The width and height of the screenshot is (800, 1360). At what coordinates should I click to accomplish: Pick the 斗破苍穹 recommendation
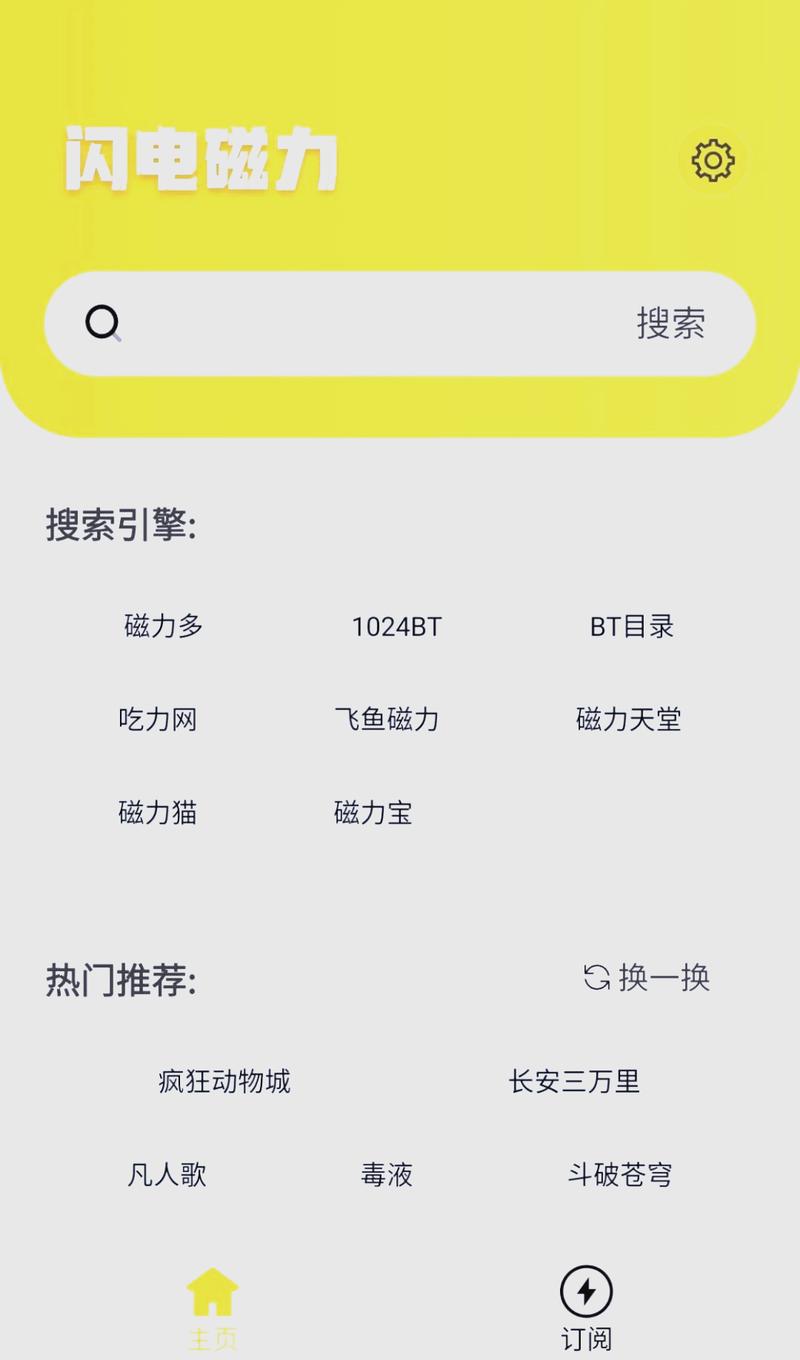pos(620,1175)
